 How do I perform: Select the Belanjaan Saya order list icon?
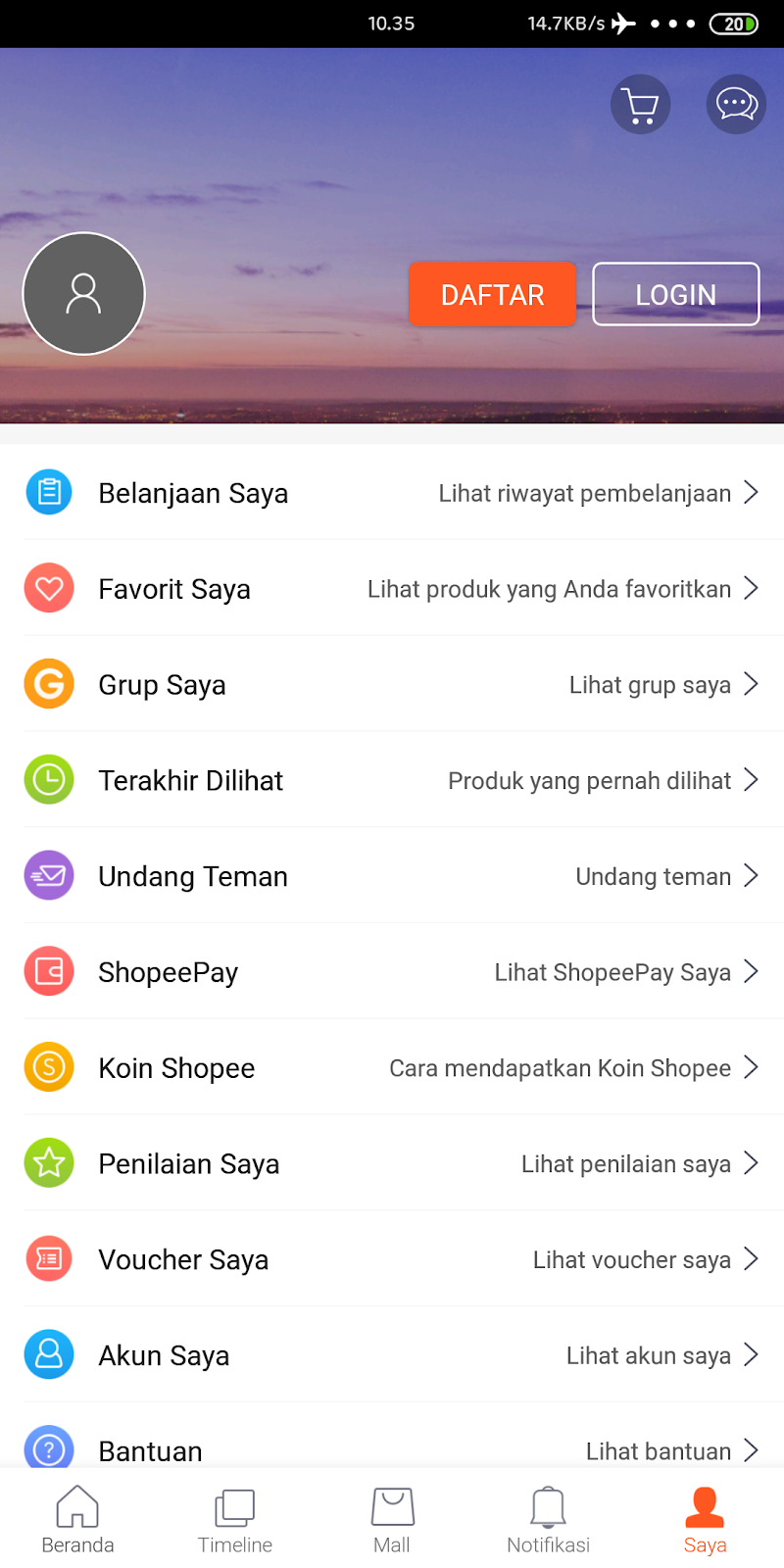point(49,493)
